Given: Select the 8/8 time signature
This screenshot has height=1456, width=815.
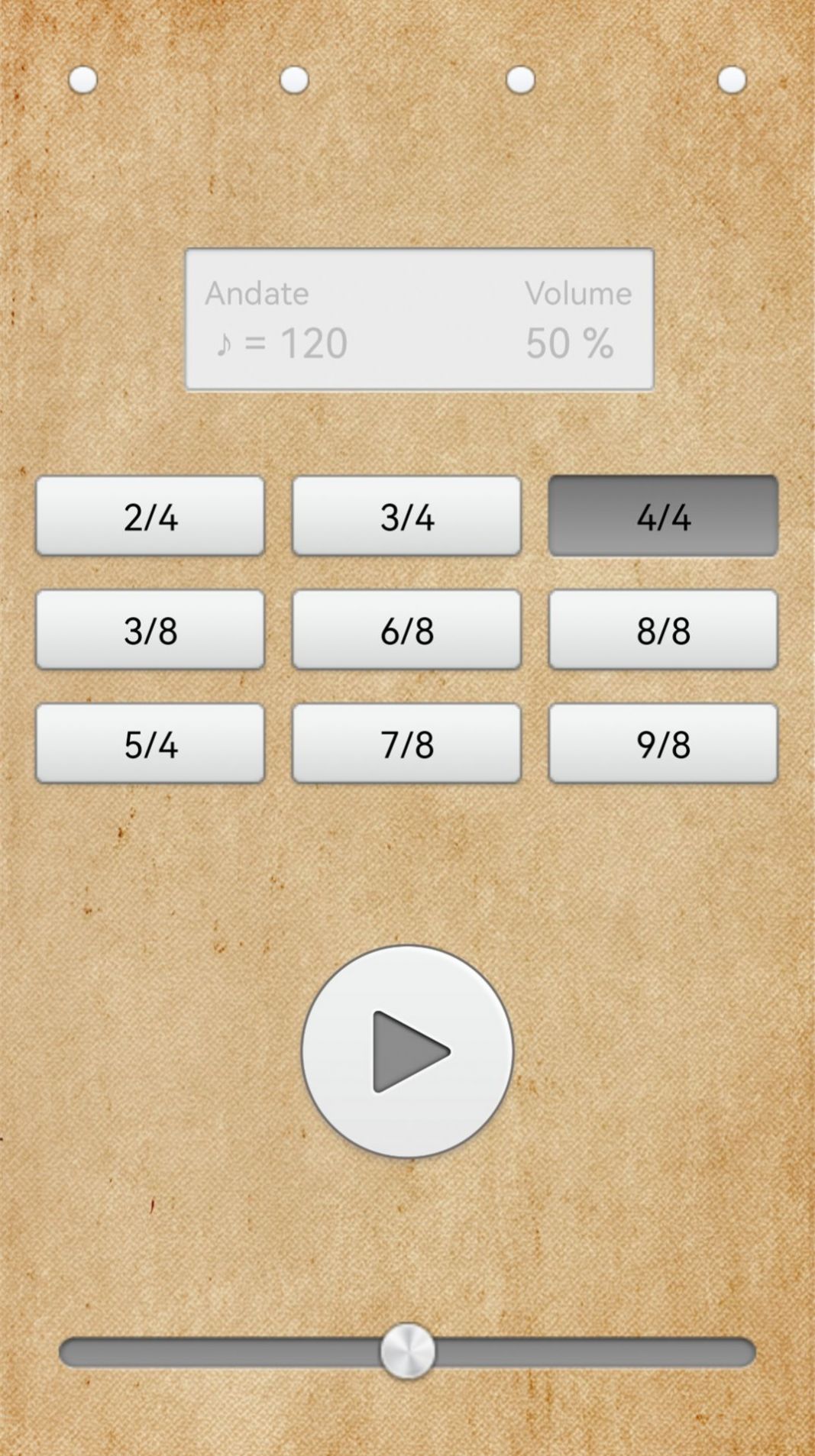Looking at the screenshot, I should click(x=662, y=629).
